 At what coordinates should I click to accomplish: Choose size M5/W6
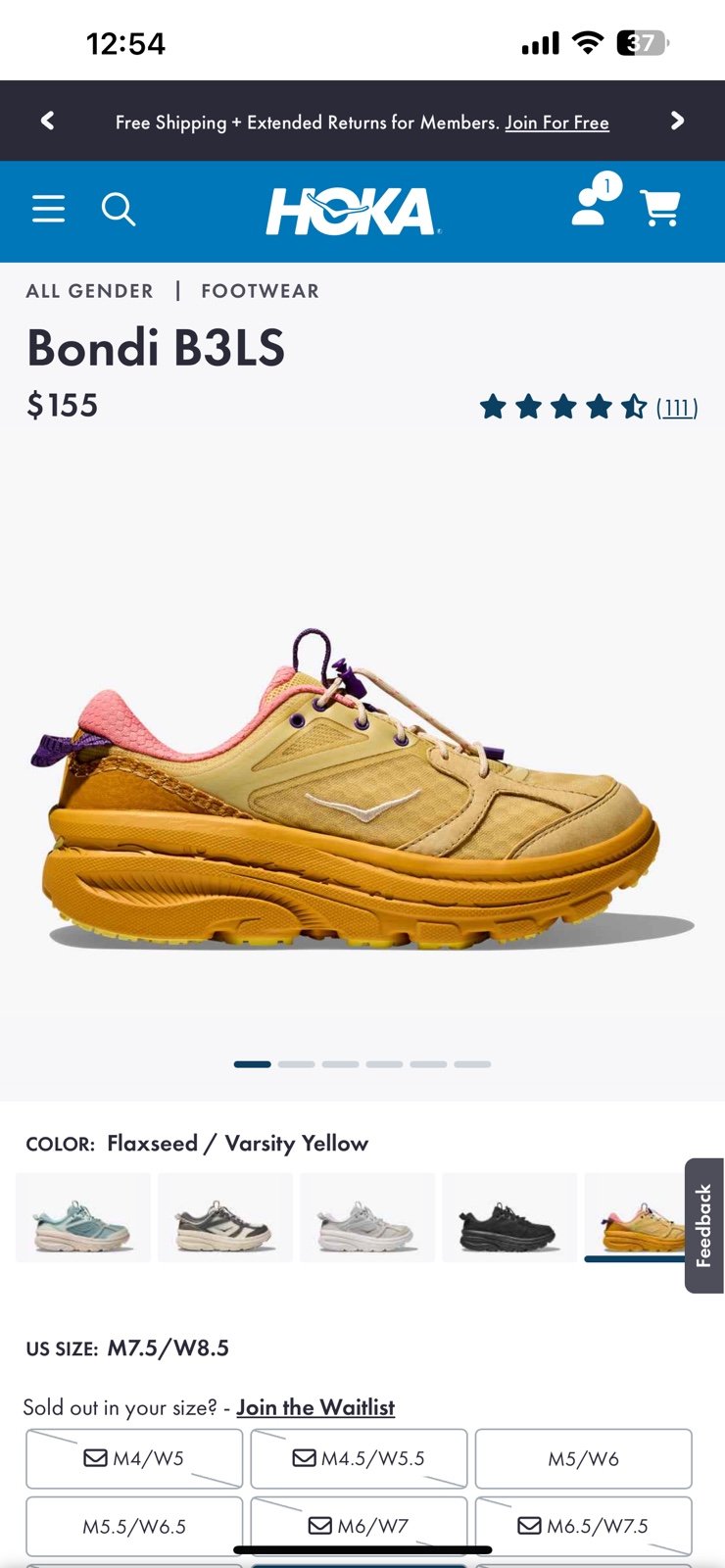point(584,1458)
